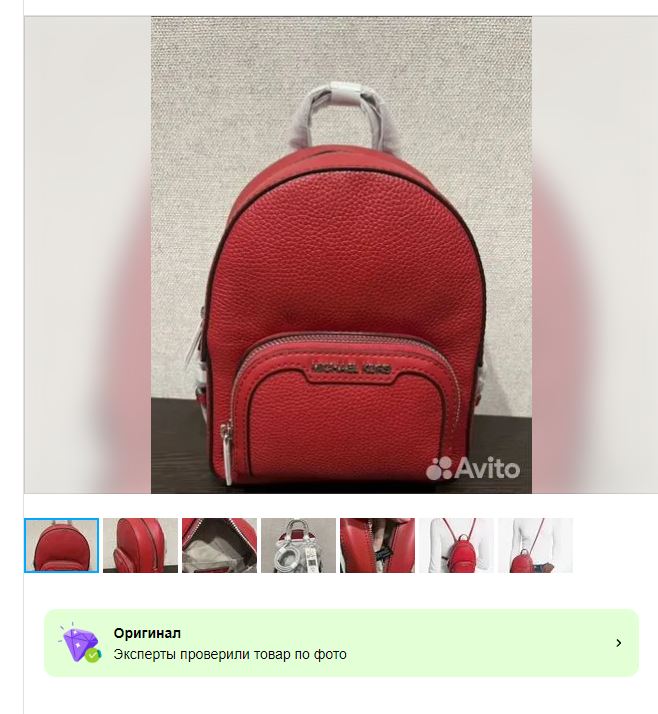Select the fifth thumbnail showing zipper close-up

(x=377, y=545)
